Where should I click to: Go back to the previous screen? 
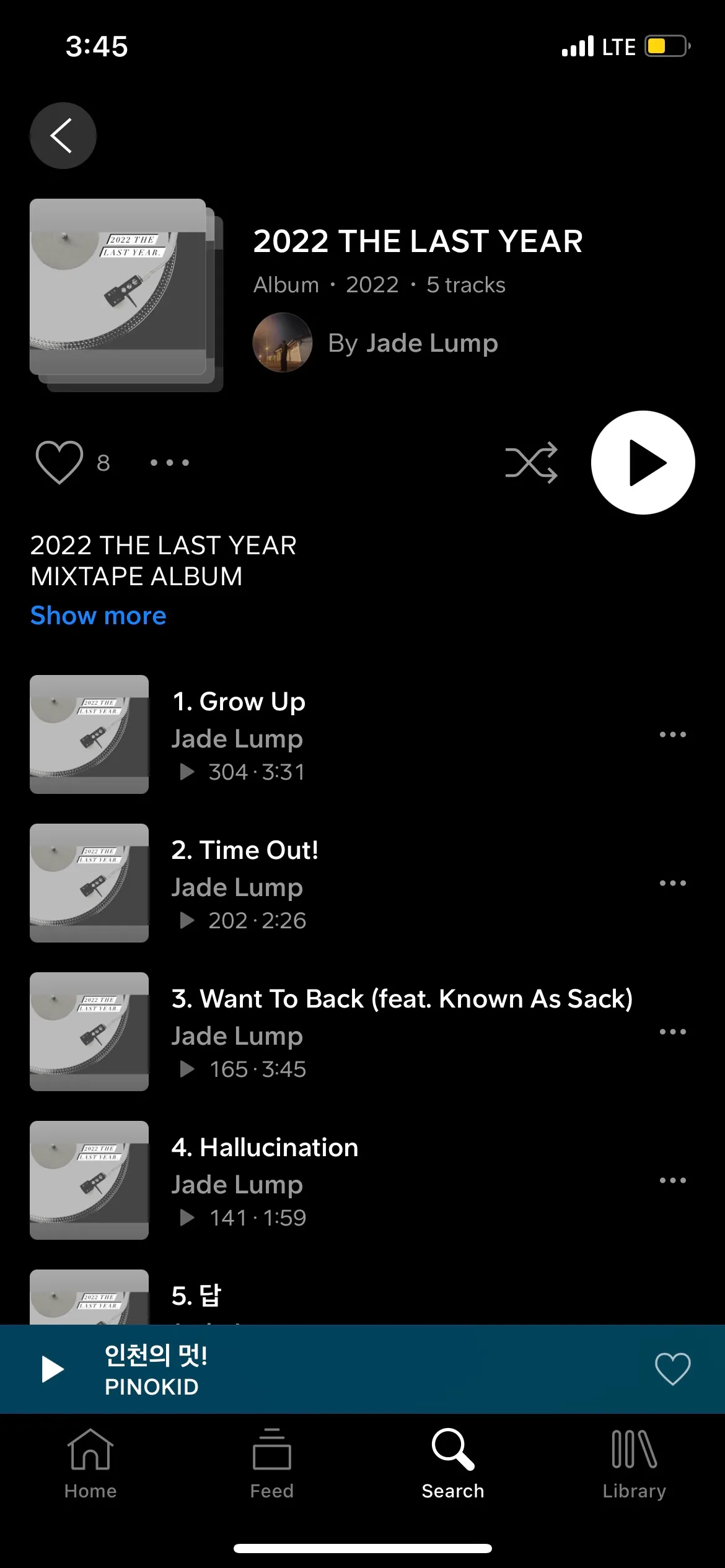[63, 136]
